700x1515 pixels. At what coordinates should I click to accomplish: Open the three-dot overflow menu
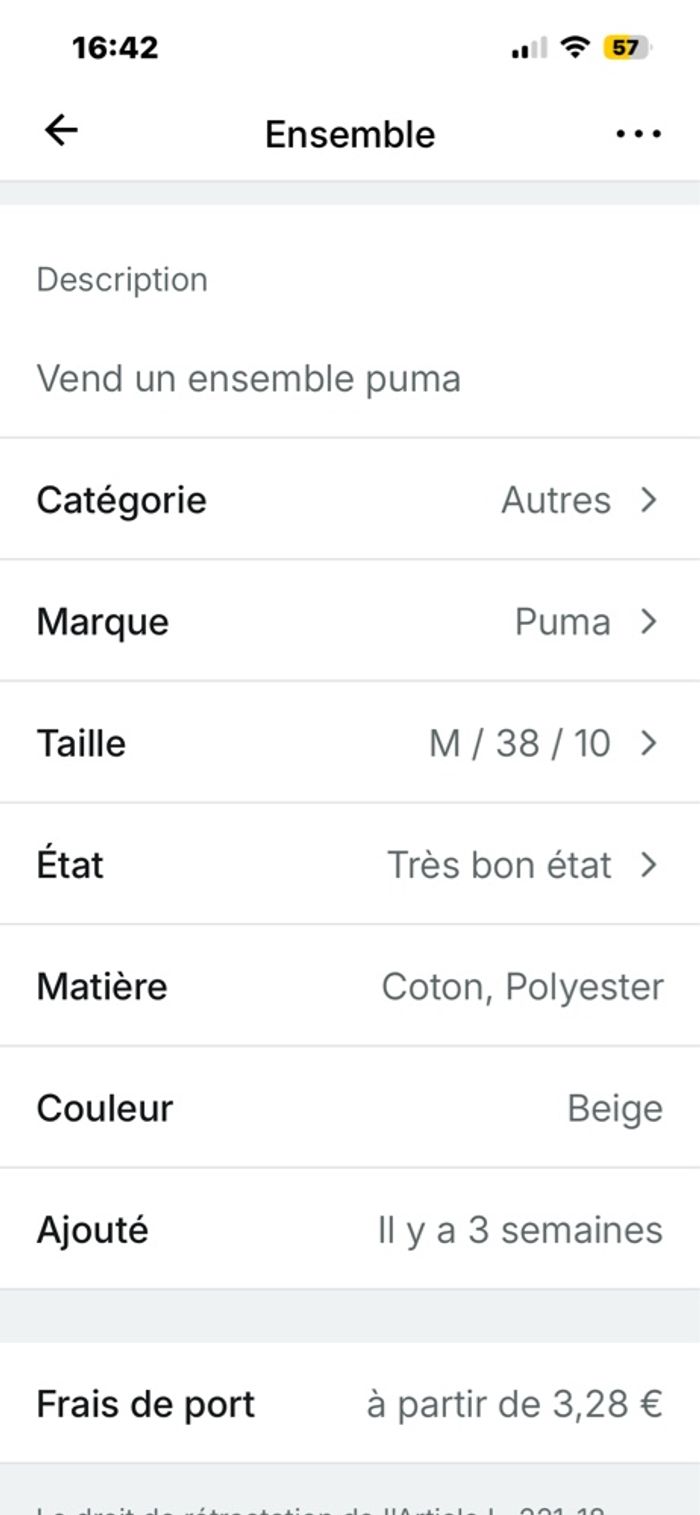[638, 134]
